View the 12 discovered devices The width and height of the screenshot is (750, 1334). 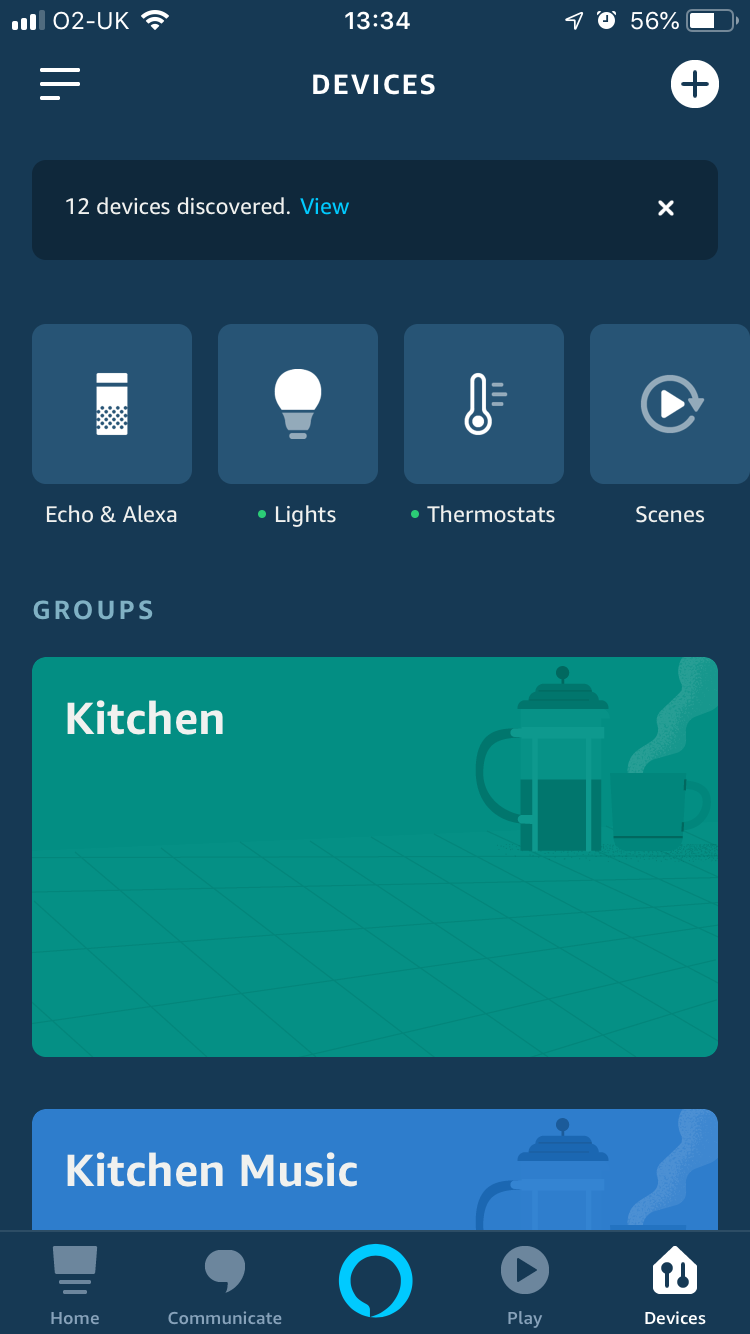325,207
